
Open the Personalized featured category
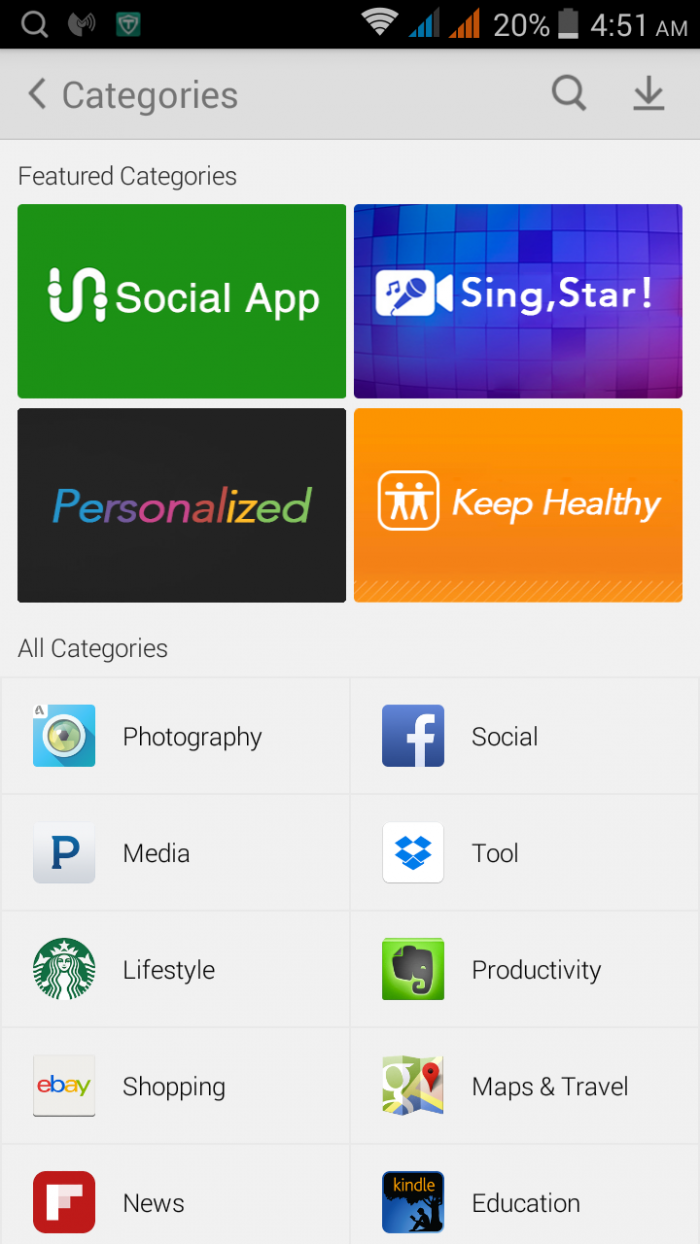point(182,505)
